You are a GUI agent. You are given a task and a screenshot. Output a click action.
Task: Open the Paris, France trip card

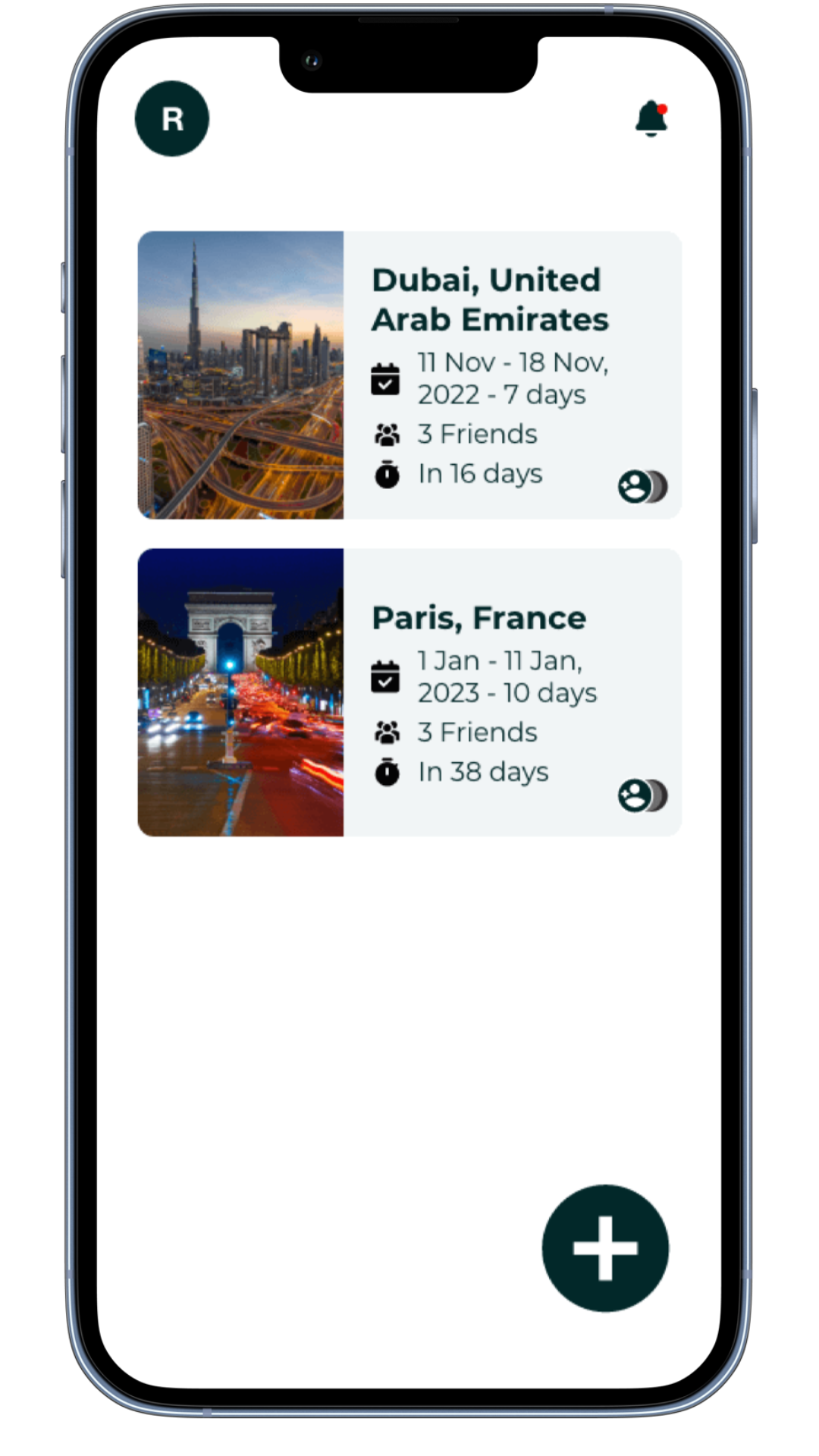point(479,618)
